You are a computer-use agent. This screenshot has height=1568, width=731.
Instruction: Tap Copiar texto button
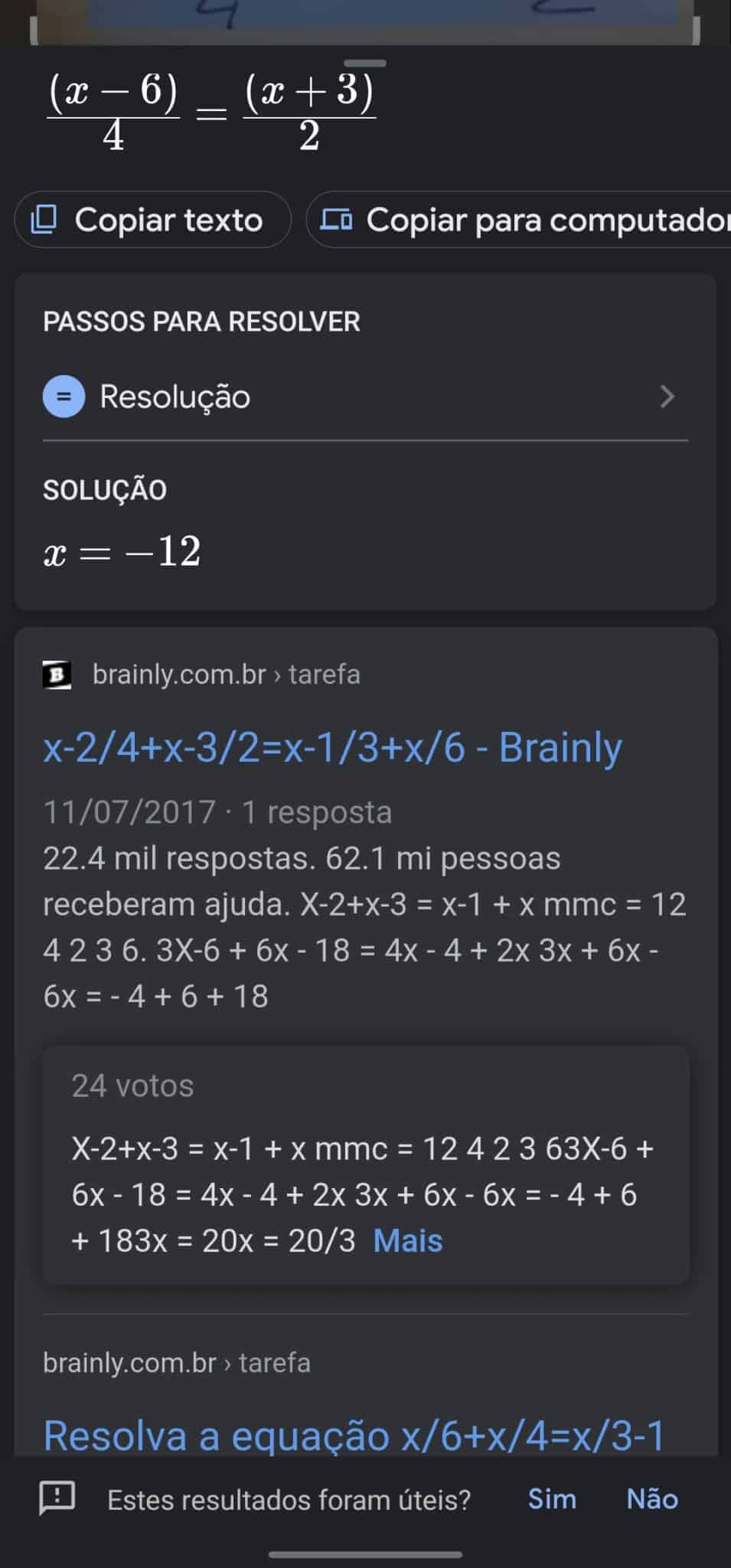point(152,220)
